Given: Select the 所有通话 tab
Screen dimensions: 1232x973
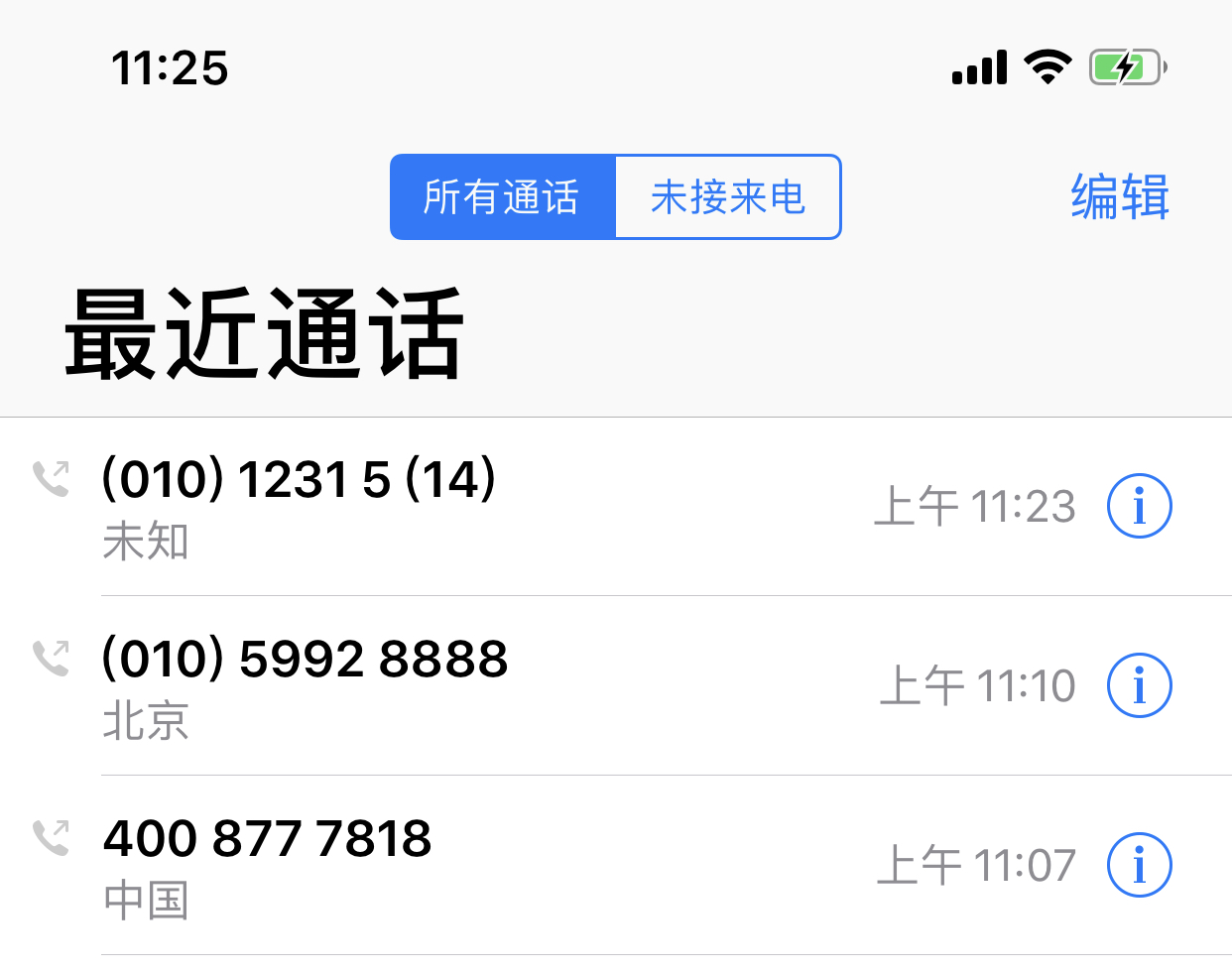Looking at the screenshot, I should [502, 197].
